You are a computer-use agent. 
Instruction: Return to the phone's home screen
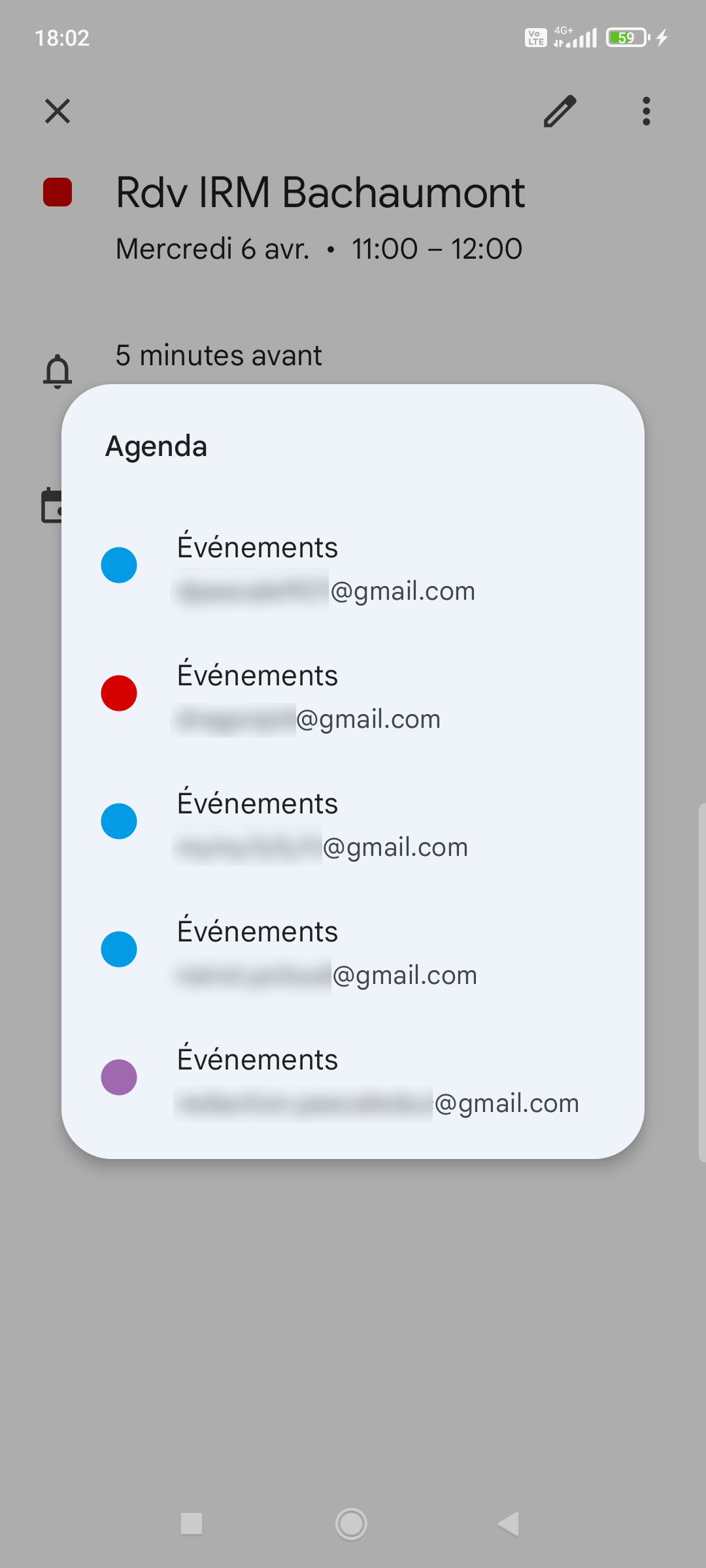point(351,1524)
